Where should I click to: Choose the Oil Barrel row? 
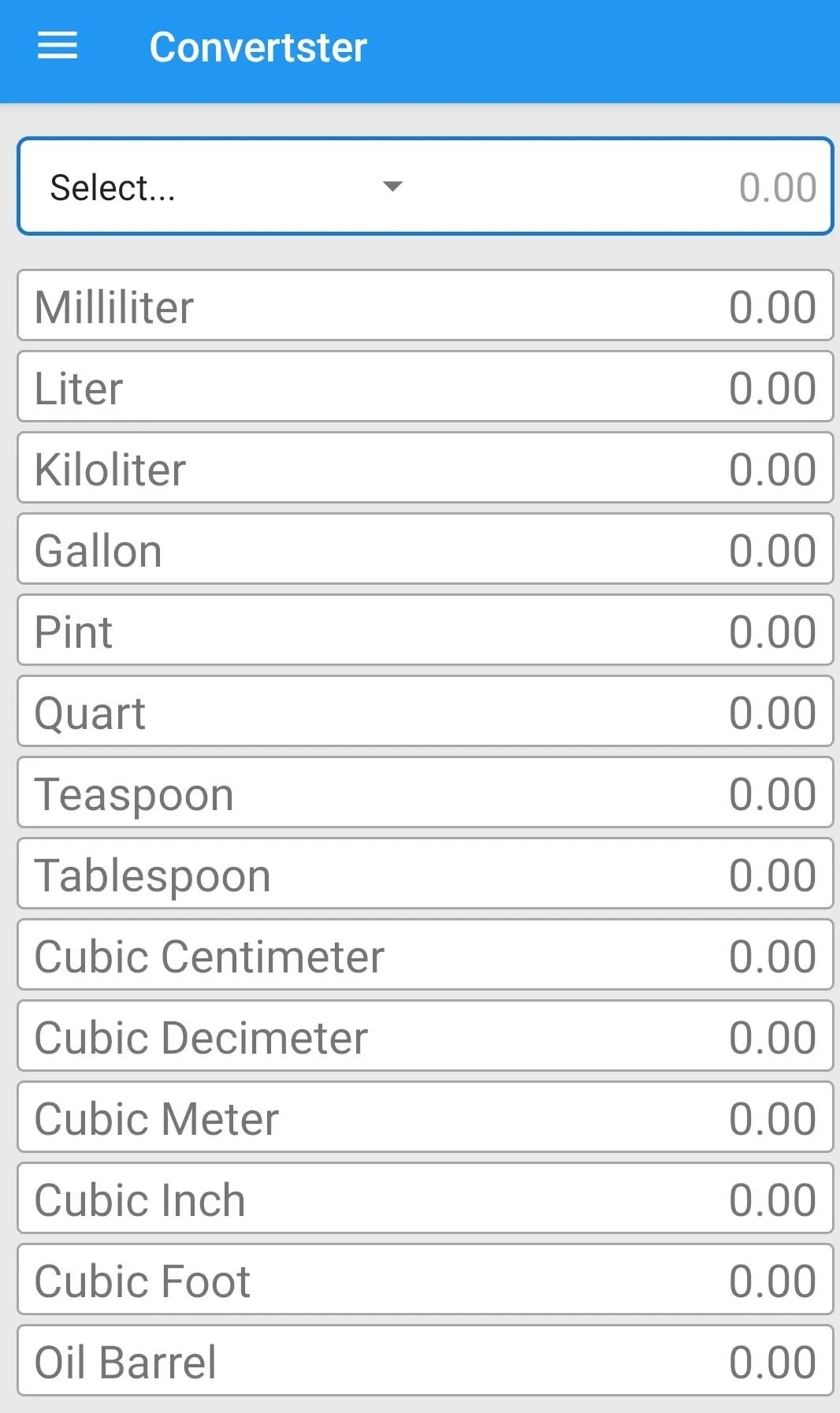point(426,1361)
